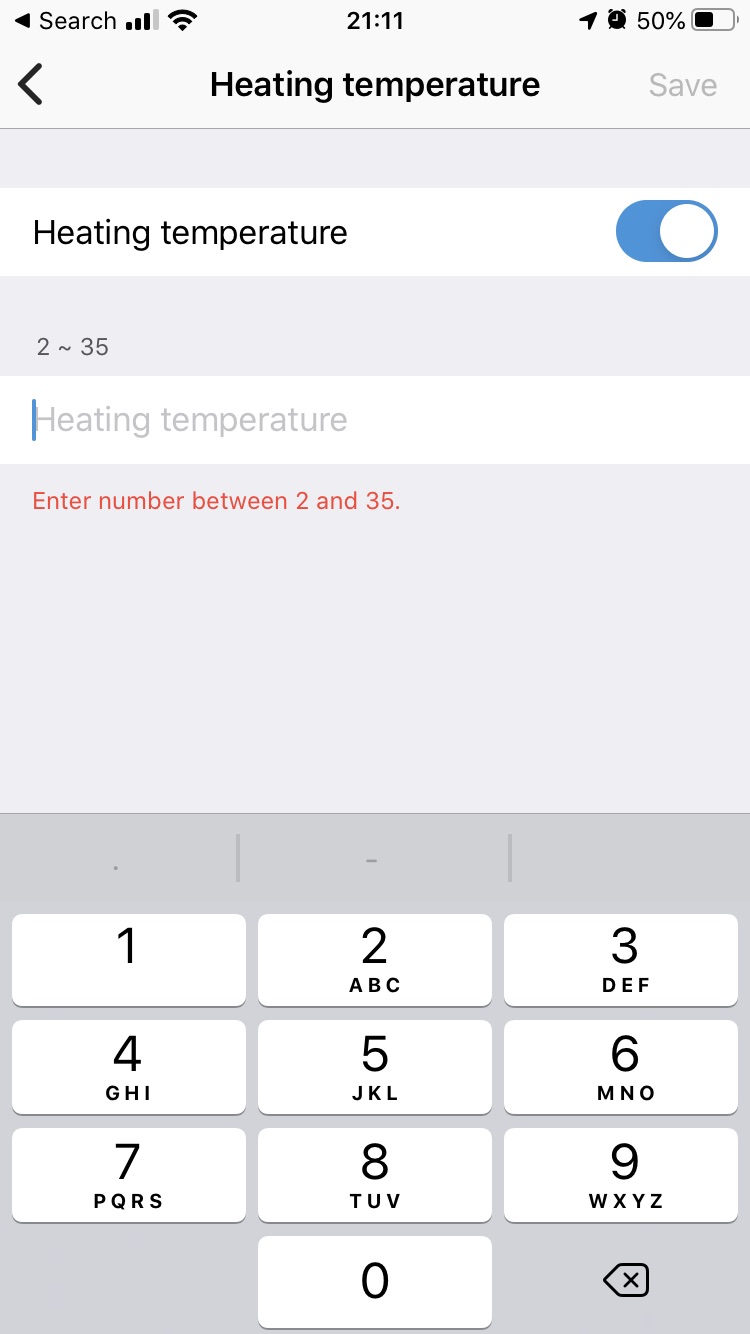The image size is (750, 1334).
Task: Delete a character with the backspace key
Action: pos(627,1280)
